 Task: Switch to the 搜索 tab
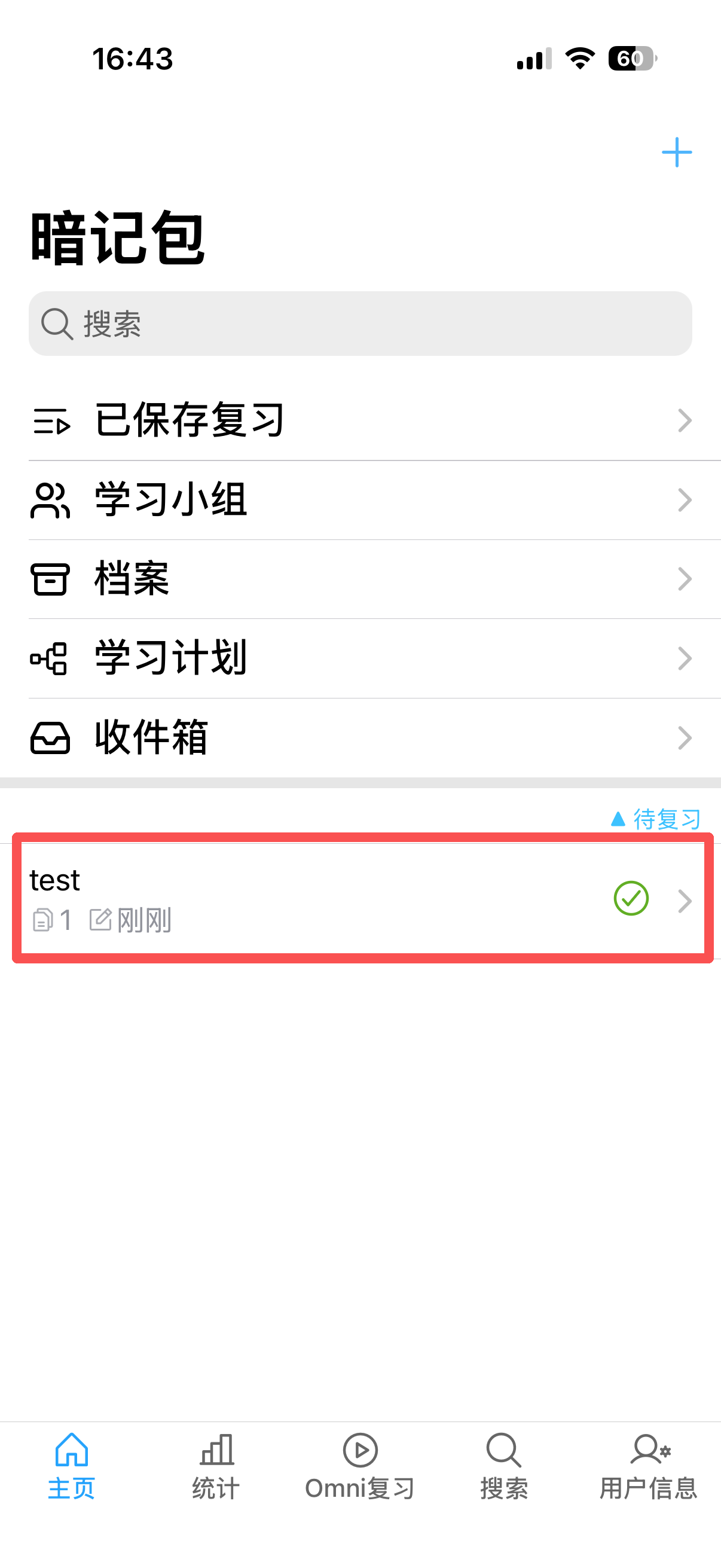click(x=505, y=1467)
